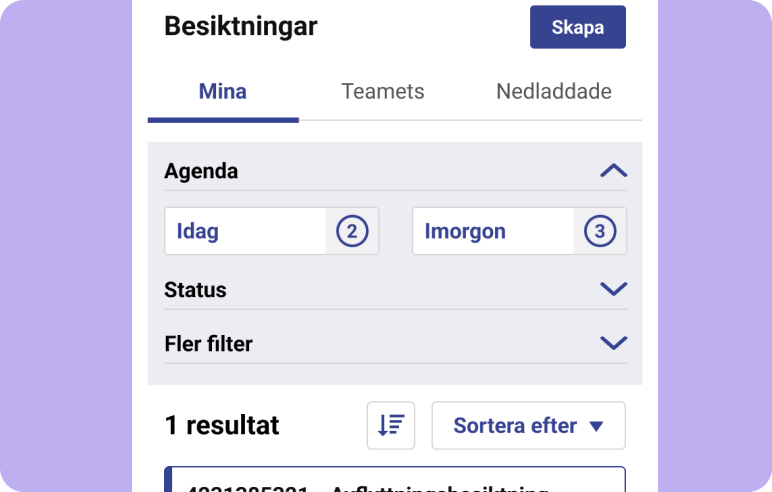Open the Avflyttningsbesiktning result card

(396, 482)
